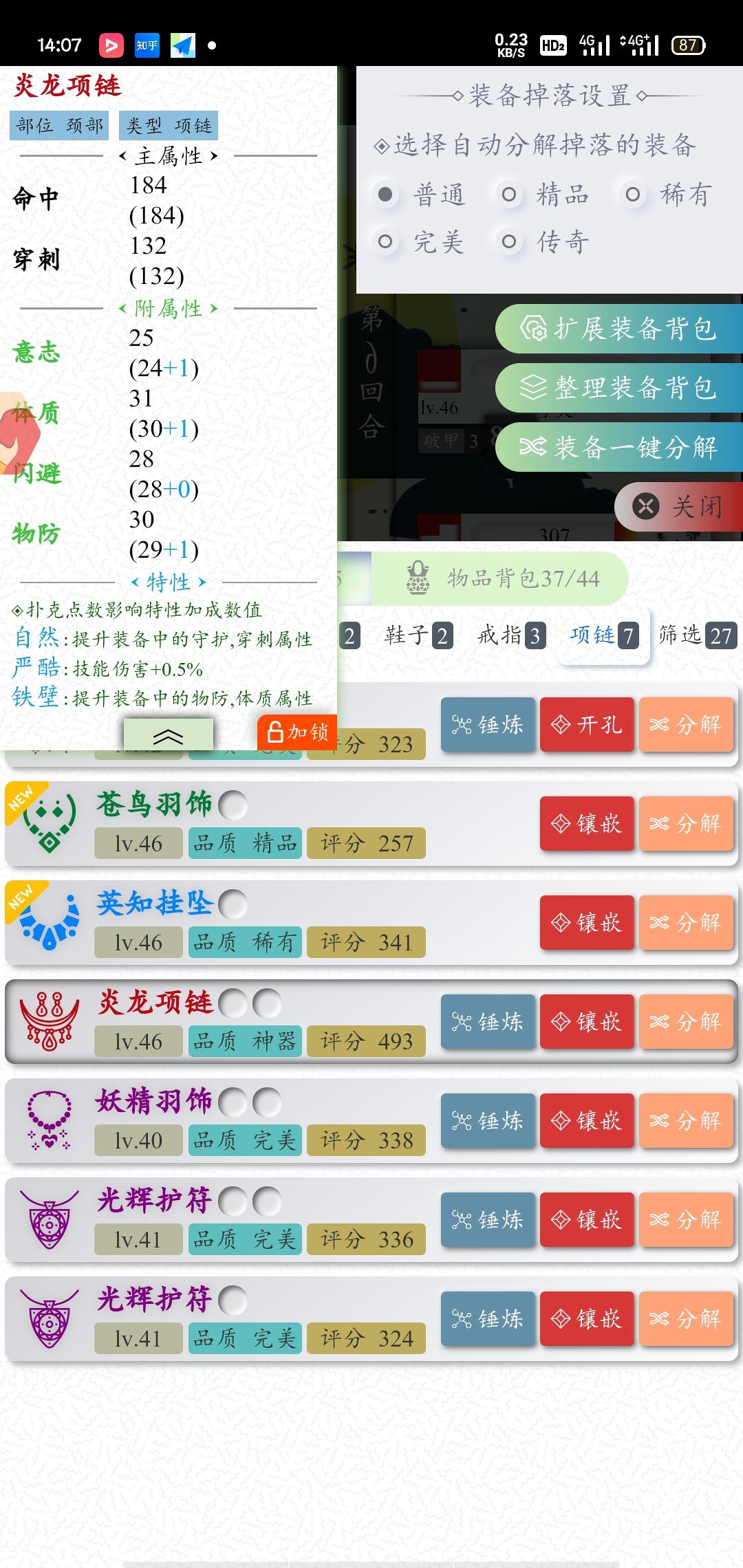Open the 筛选 filter tab
Screen dimensions: 743x1568
(x=696, y=635)
